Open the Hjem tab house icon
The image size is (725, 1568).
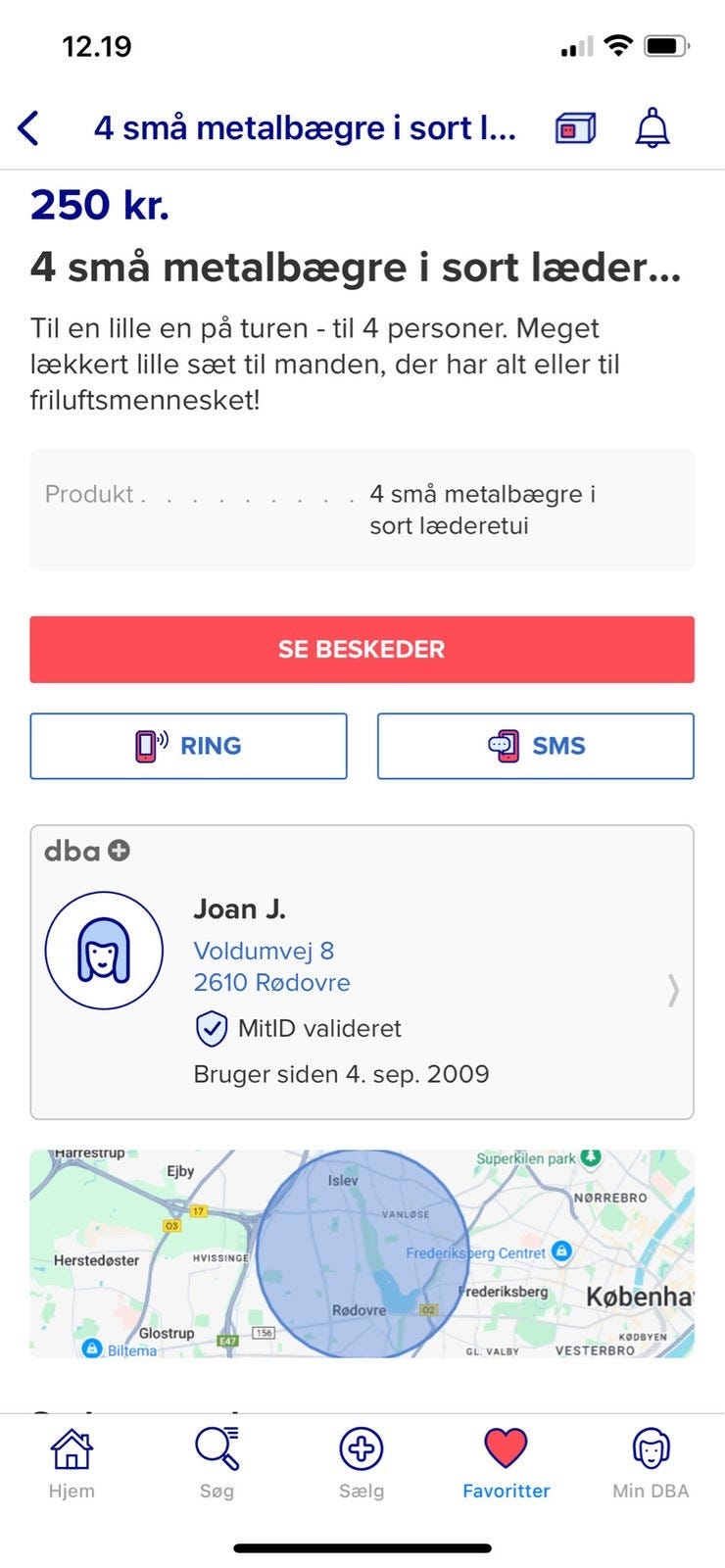point(72,1447)
